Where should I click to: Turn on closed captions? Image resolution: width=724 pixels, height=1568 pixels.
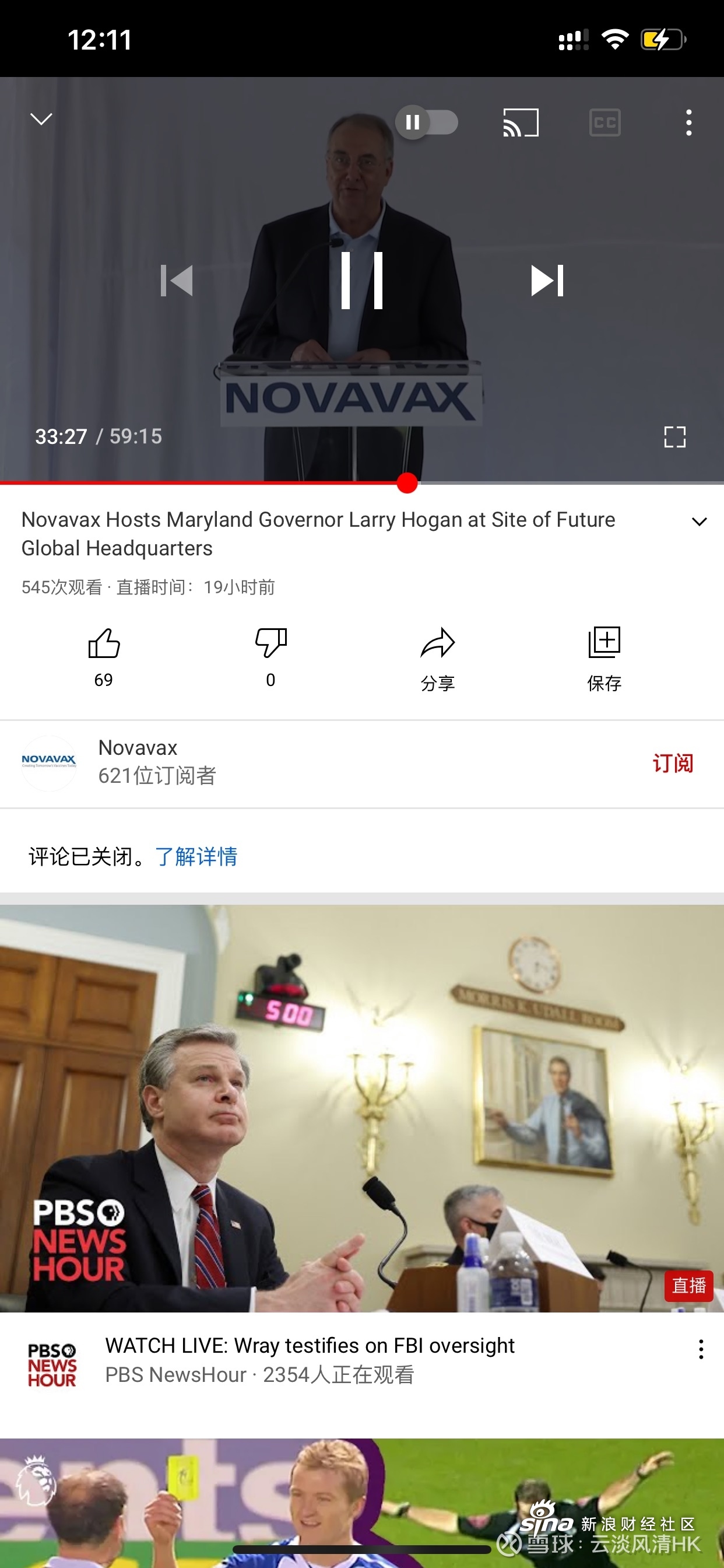pyautogui.click(x=604, y=123)
